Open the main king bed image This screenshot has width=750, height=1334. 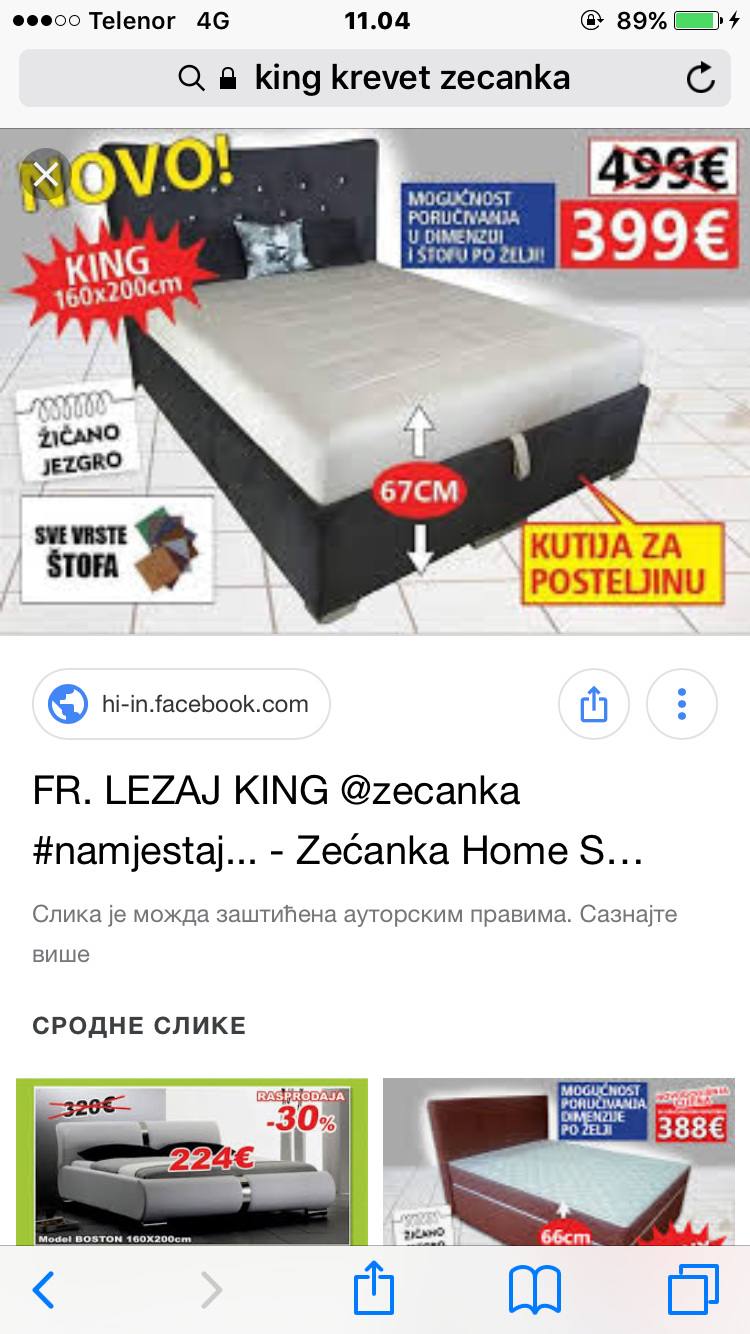point(375,381)
